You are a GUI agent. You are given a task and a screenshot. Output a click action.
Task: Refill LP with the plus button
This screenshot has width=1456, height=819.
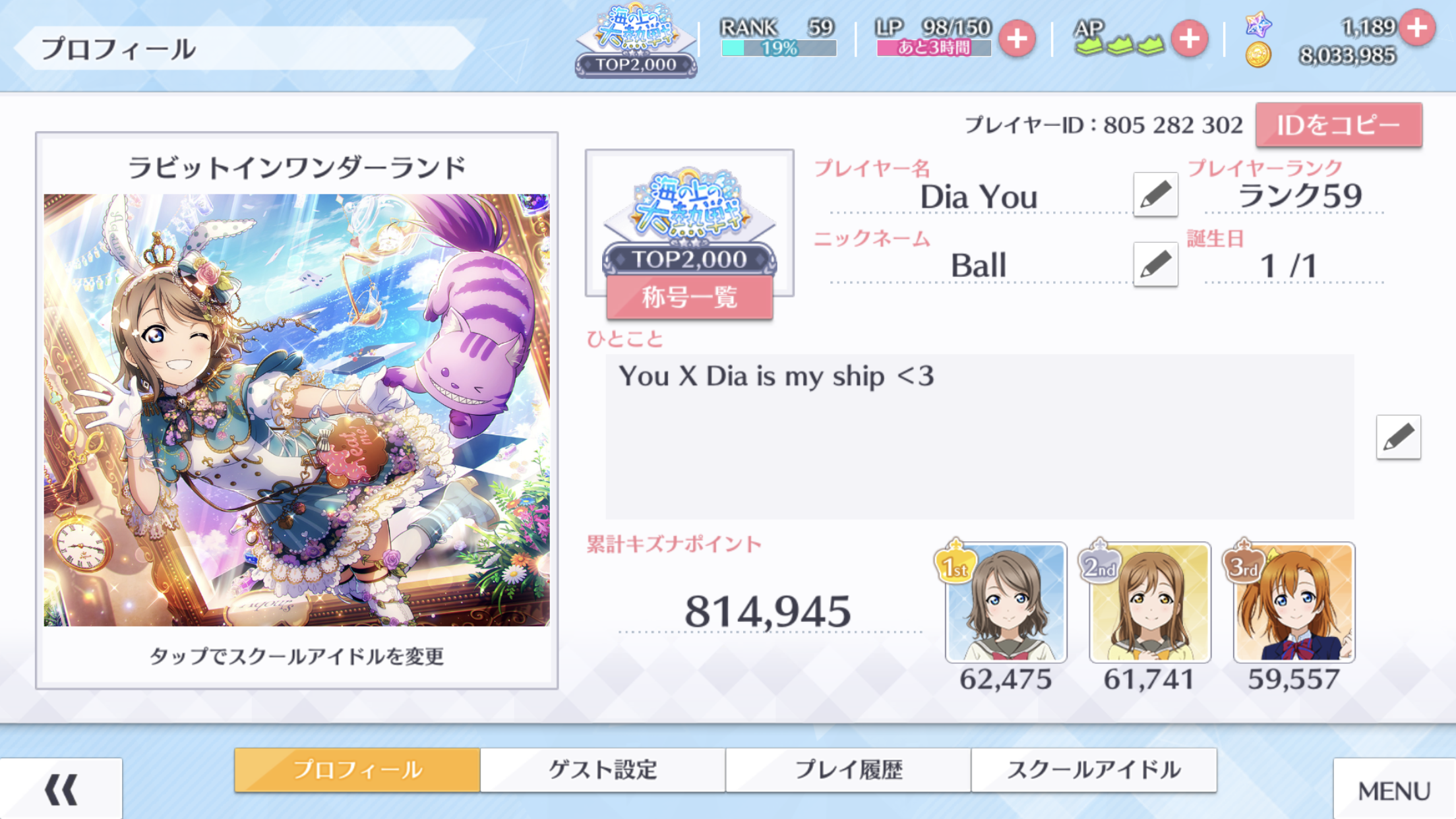coord(1017,39)
